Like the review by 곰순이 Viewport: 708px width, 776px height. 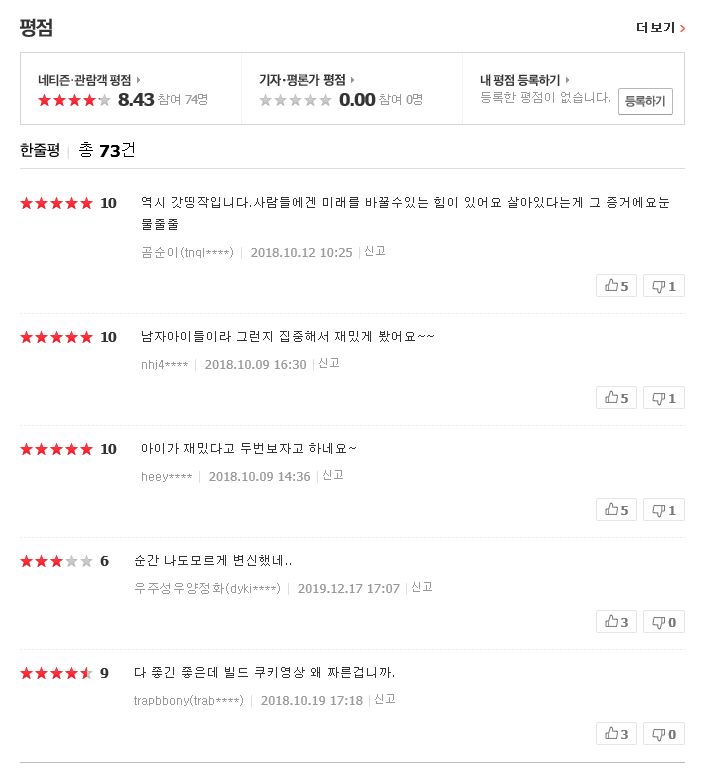616,286
